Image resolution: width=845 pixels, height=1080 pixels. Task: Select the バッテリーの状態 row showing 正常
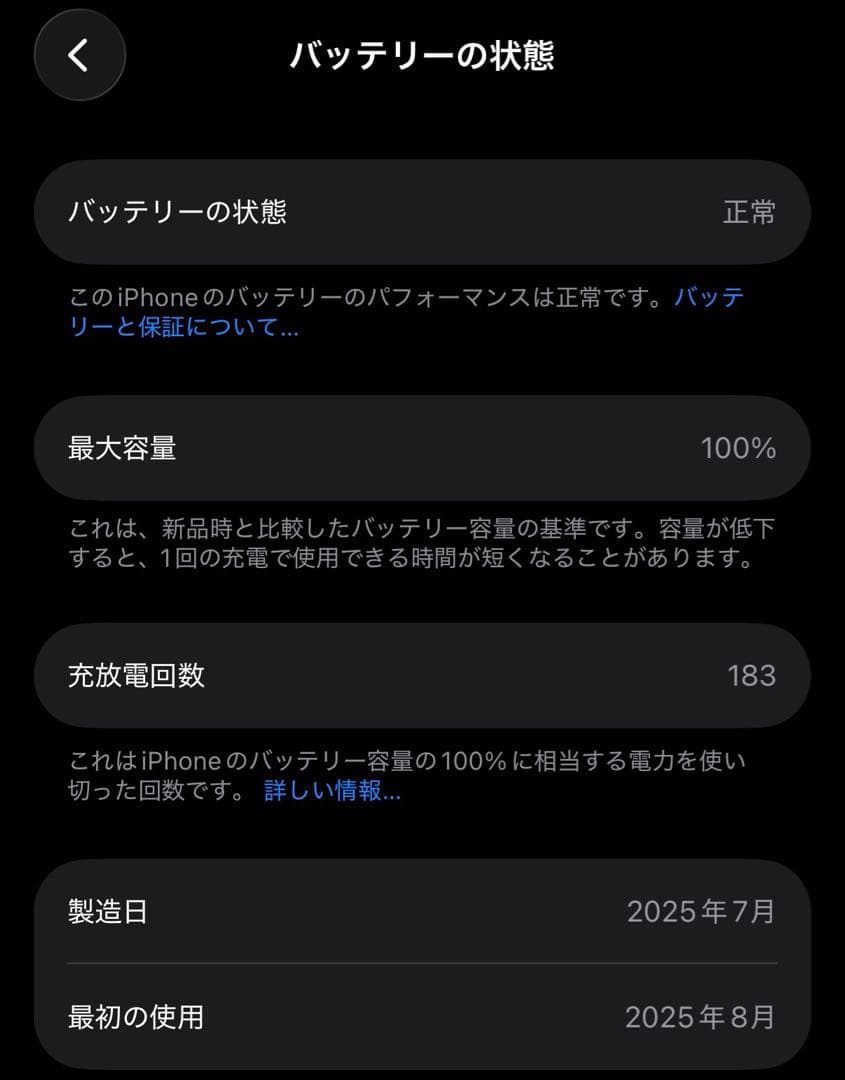coord(422,212)
